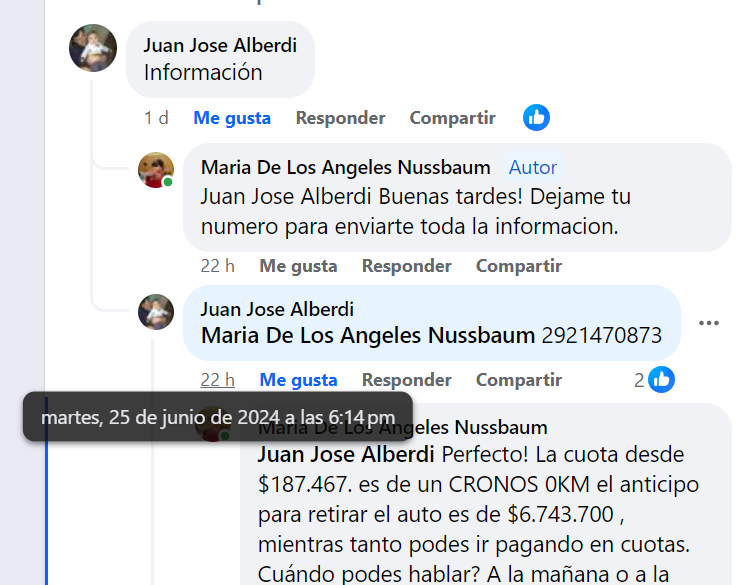Viewport: 738px width, 585px height.
Task: Tap Responder under Maria's "Buenas tardes" reply
Action: click(406, 266)
